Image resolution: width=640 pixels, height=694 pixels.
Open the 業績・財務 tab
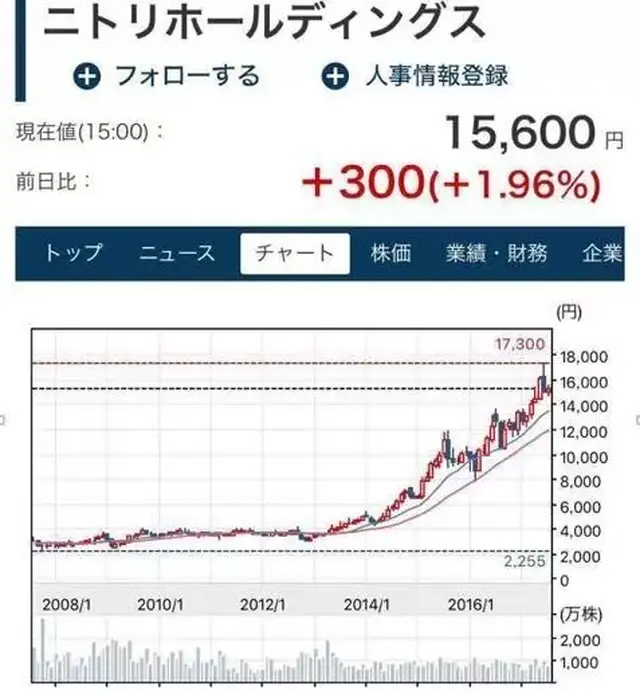pos(497,253)
